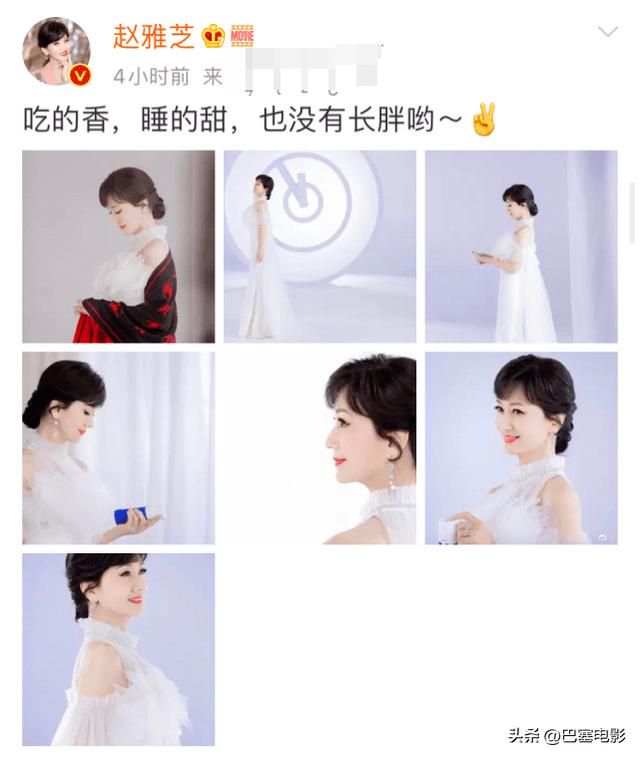Open the photo with the red and black shawl
Screen dimensions: 640x758
pyautogui.click(x=118, y=247)
